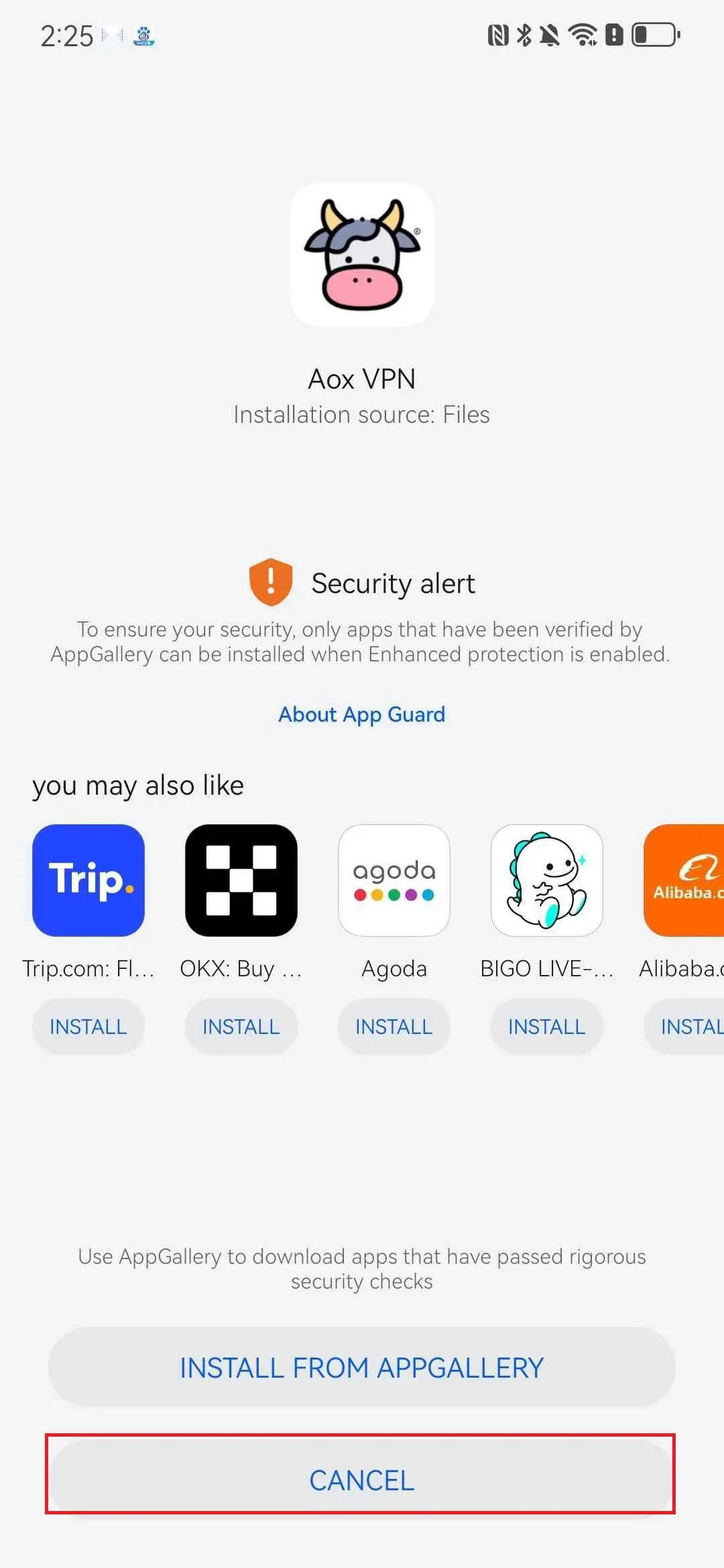Image resolution: width=724 pixels, height=1568 pixels.
Task: Open the About App Guard link
Action: (x=361, y=714)
